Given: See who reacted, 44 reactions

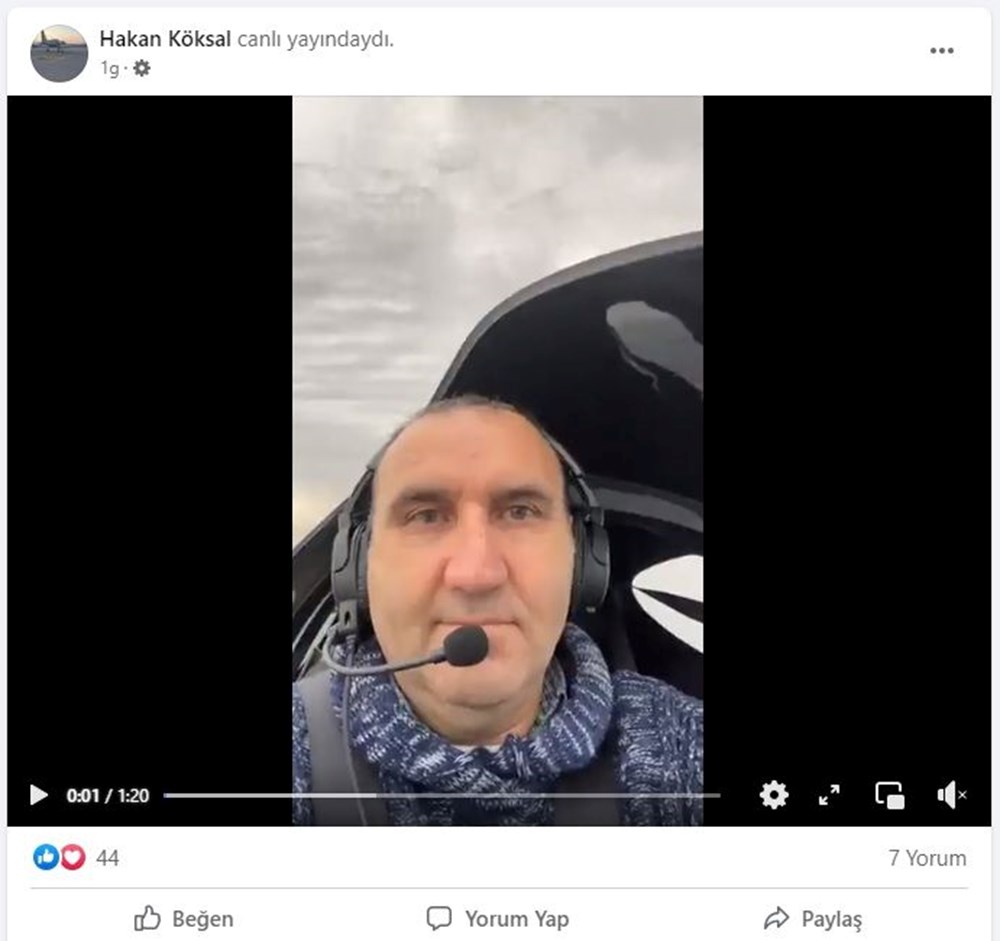Looking at the screenshot, I should click(76, 858).
